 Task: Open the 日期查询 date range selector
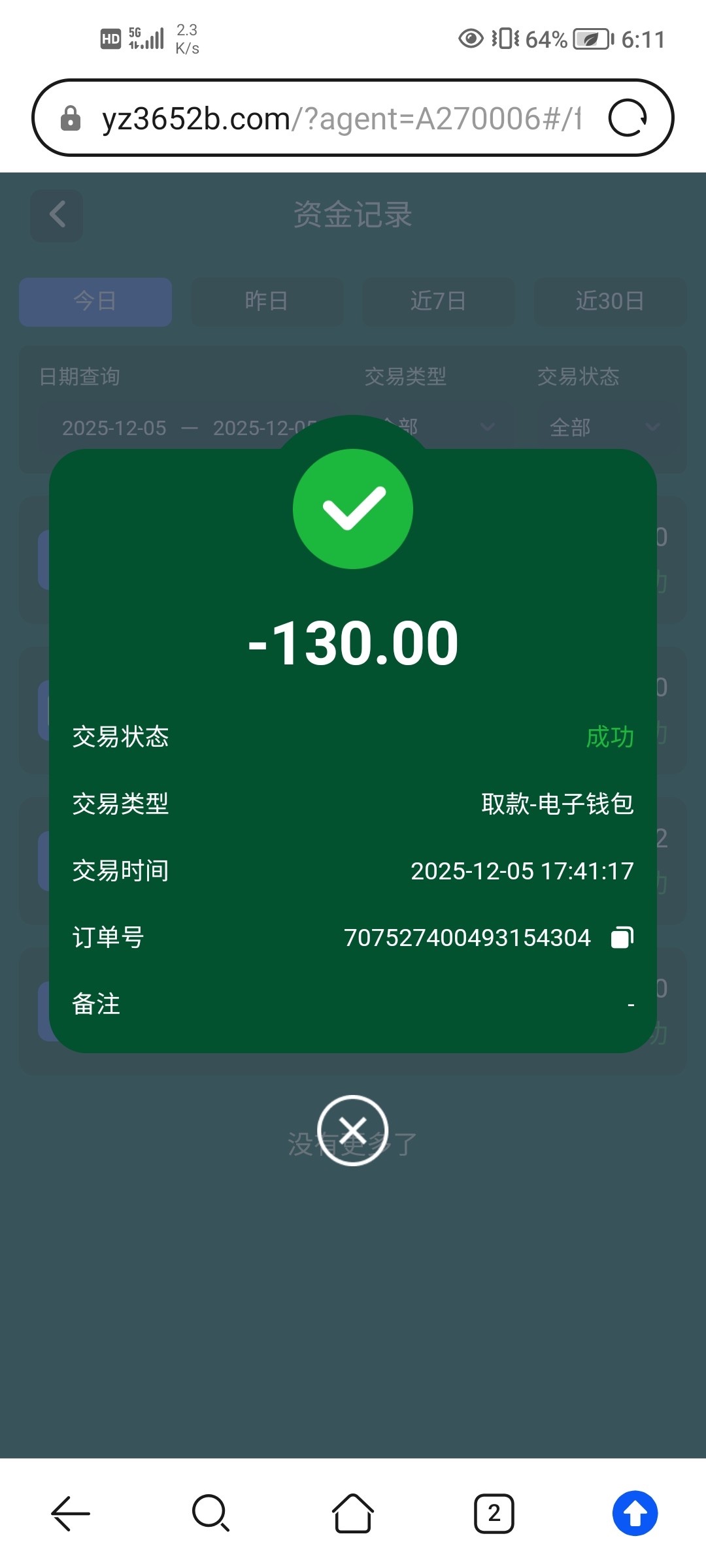(190, 428)
